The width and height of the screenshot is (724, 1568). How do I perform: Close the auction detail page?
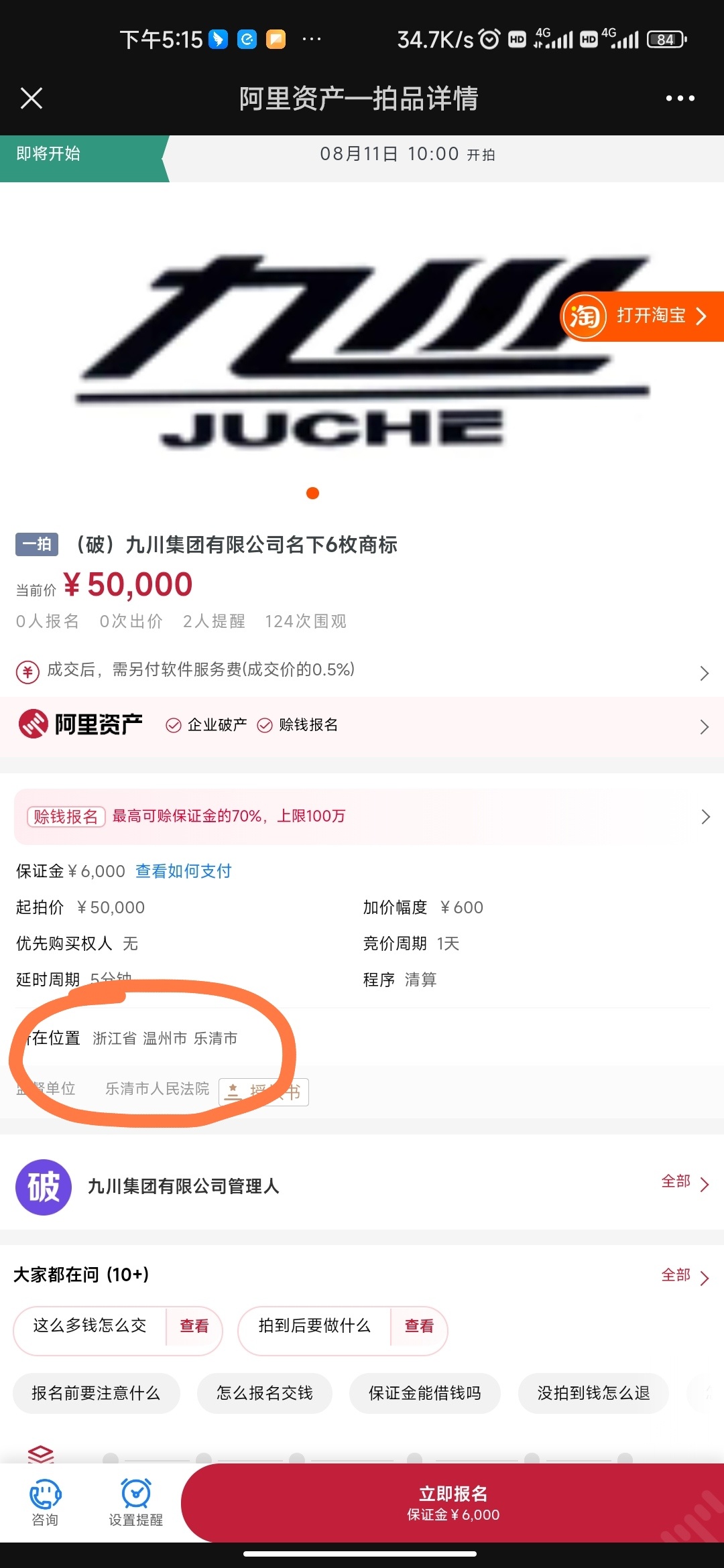click(32, 99)
